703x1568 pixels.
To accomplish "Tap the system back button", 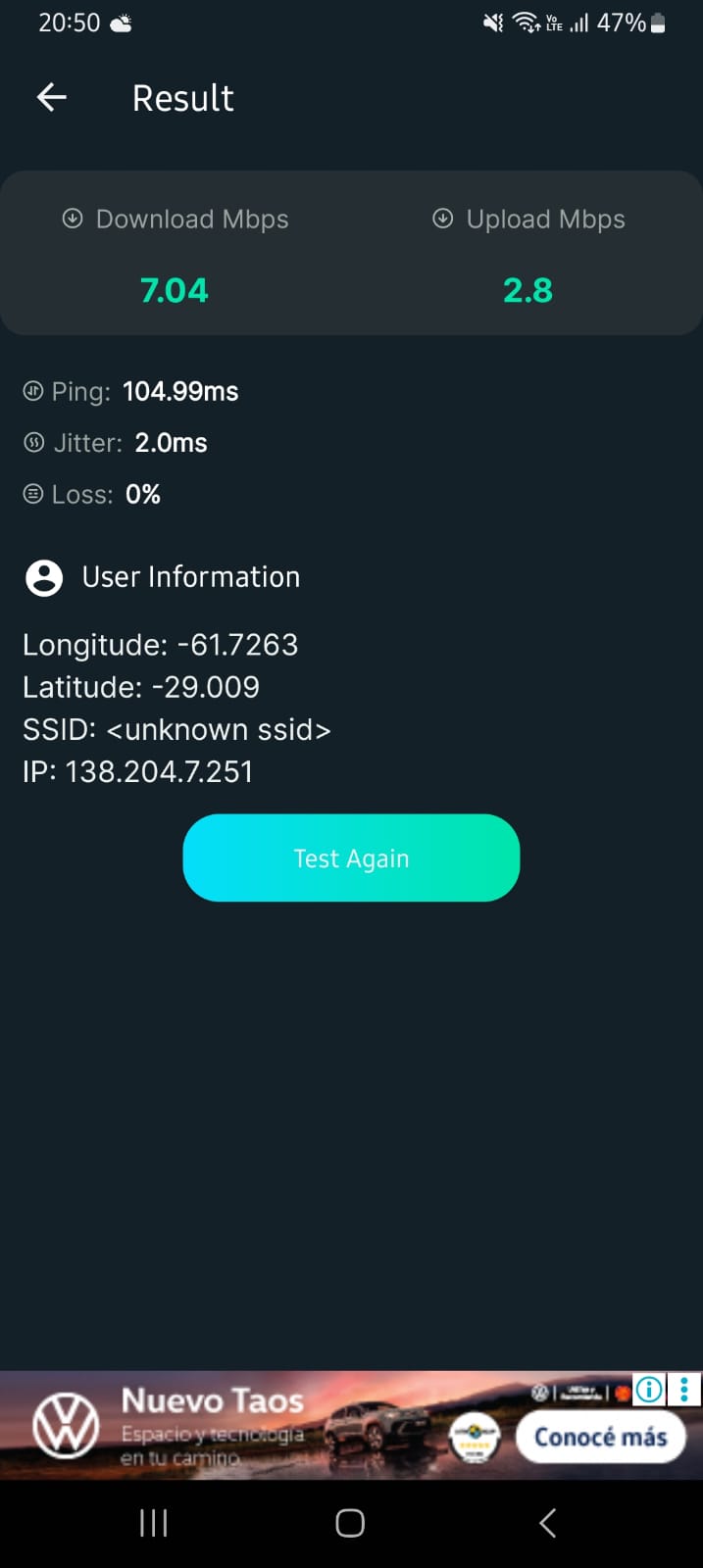I will [548, 1523].
